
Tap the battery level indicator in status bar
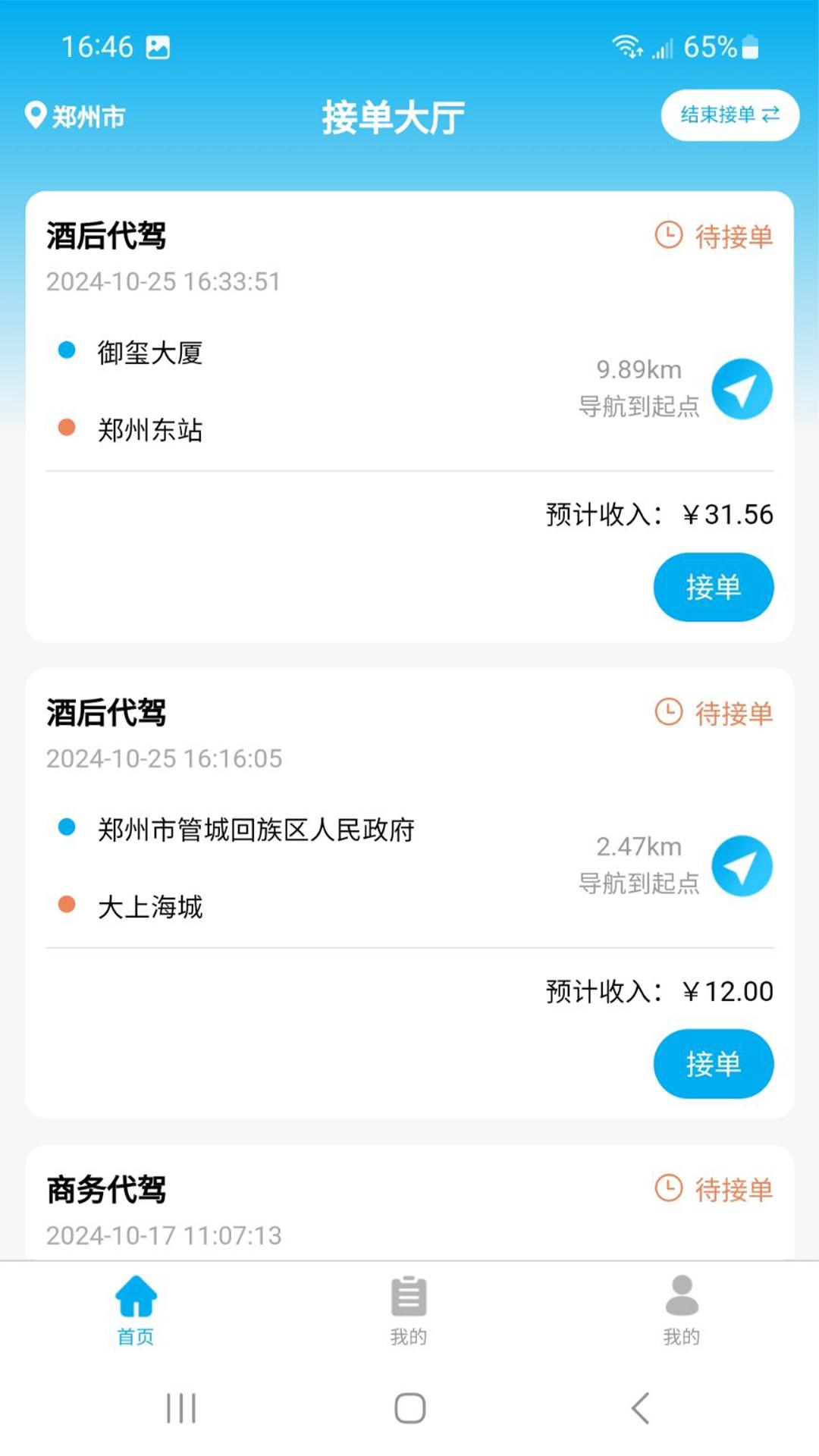pos(749,48)
